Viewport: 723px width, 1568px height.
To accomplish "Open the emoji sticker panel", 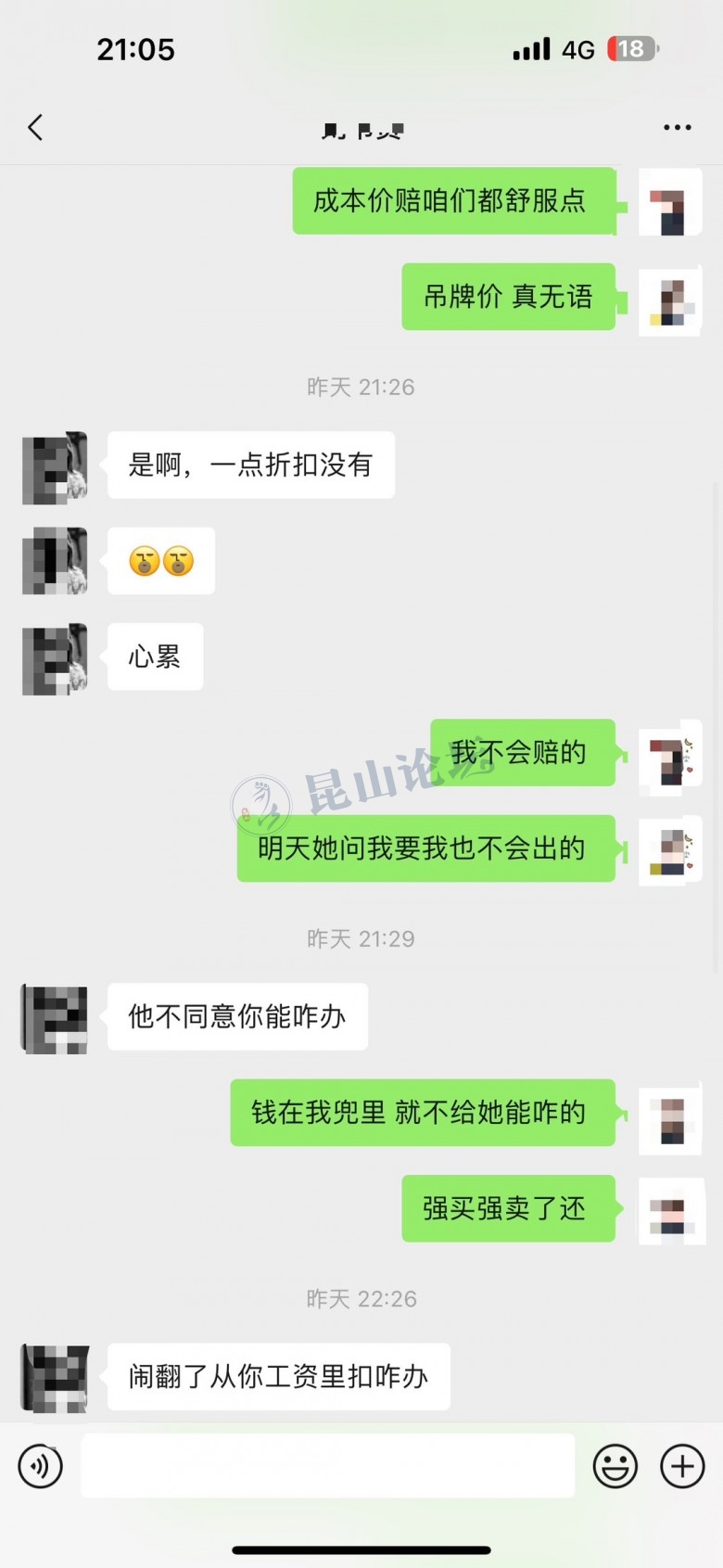I will [x=615, y=1466].
